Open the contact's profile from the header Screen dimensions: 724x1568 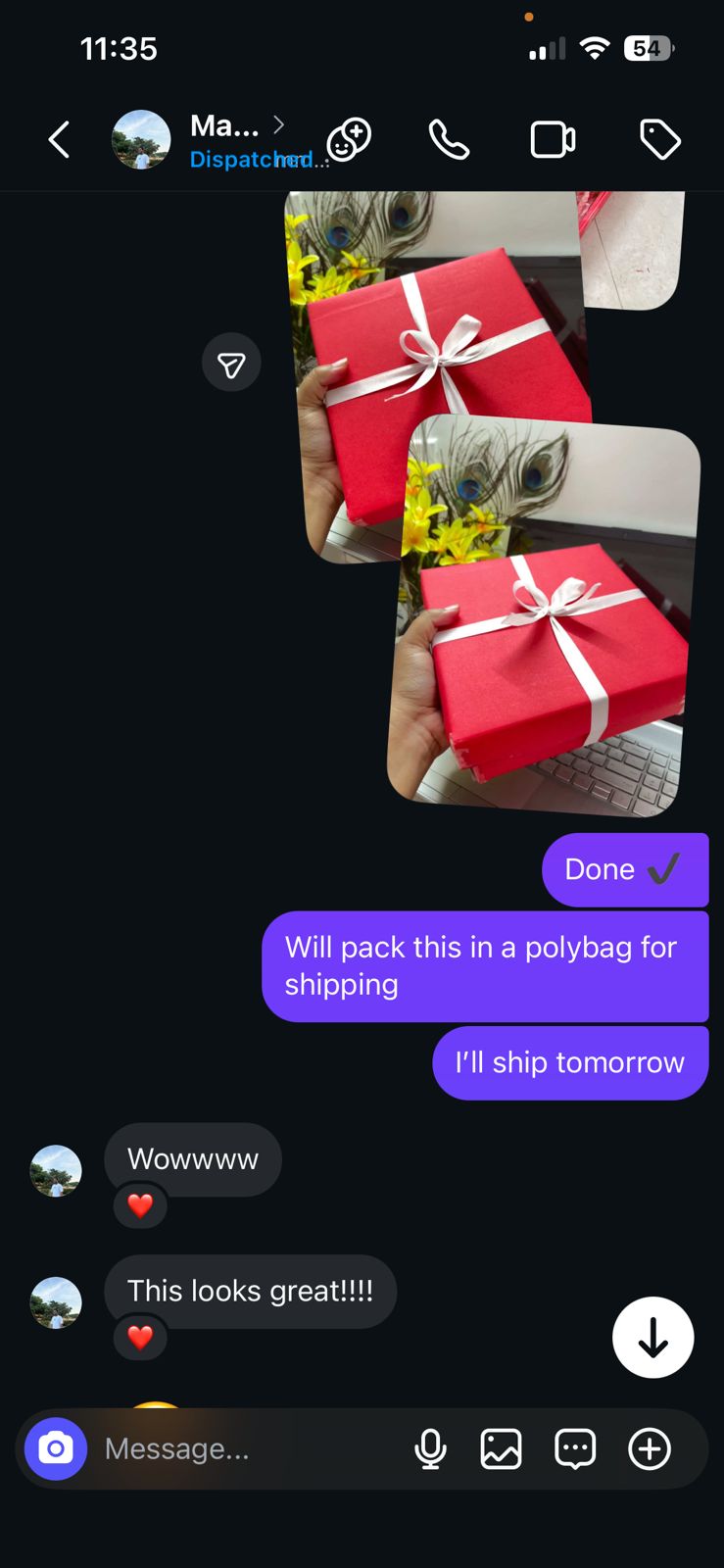coord(224,140)
